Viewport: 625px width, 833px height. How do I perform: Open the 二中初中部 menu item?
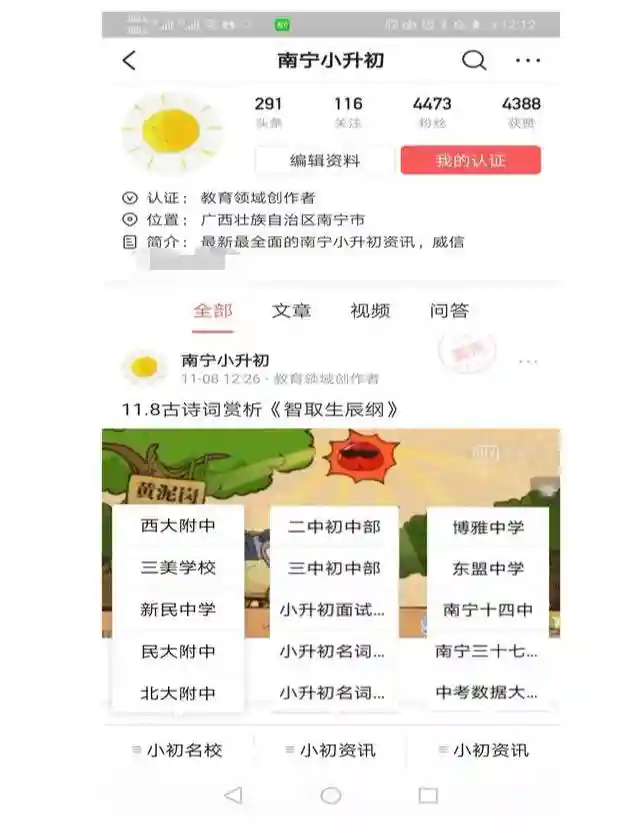click(334, 526)
